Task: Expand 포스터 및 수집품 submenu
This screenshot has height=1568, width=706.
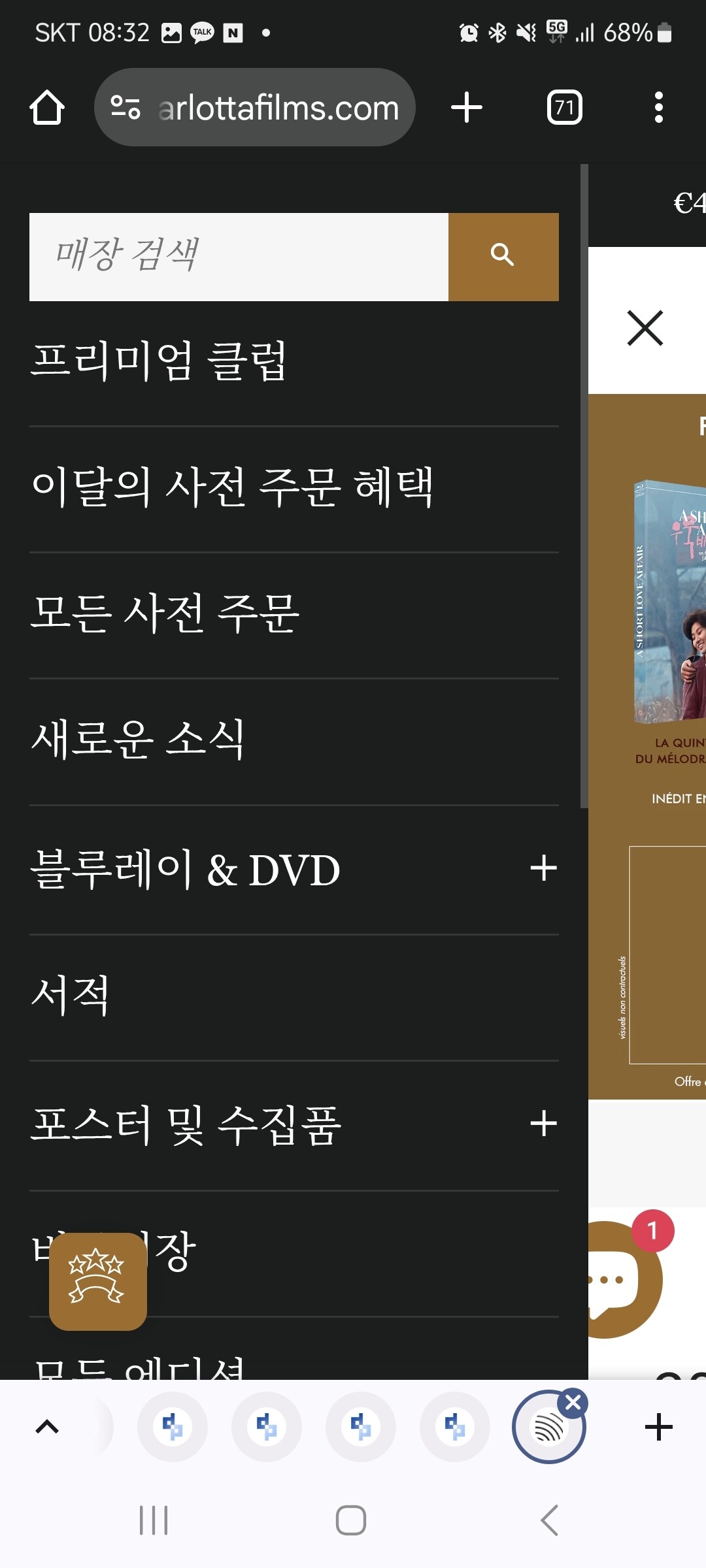Action: (x=543, y=1124)
